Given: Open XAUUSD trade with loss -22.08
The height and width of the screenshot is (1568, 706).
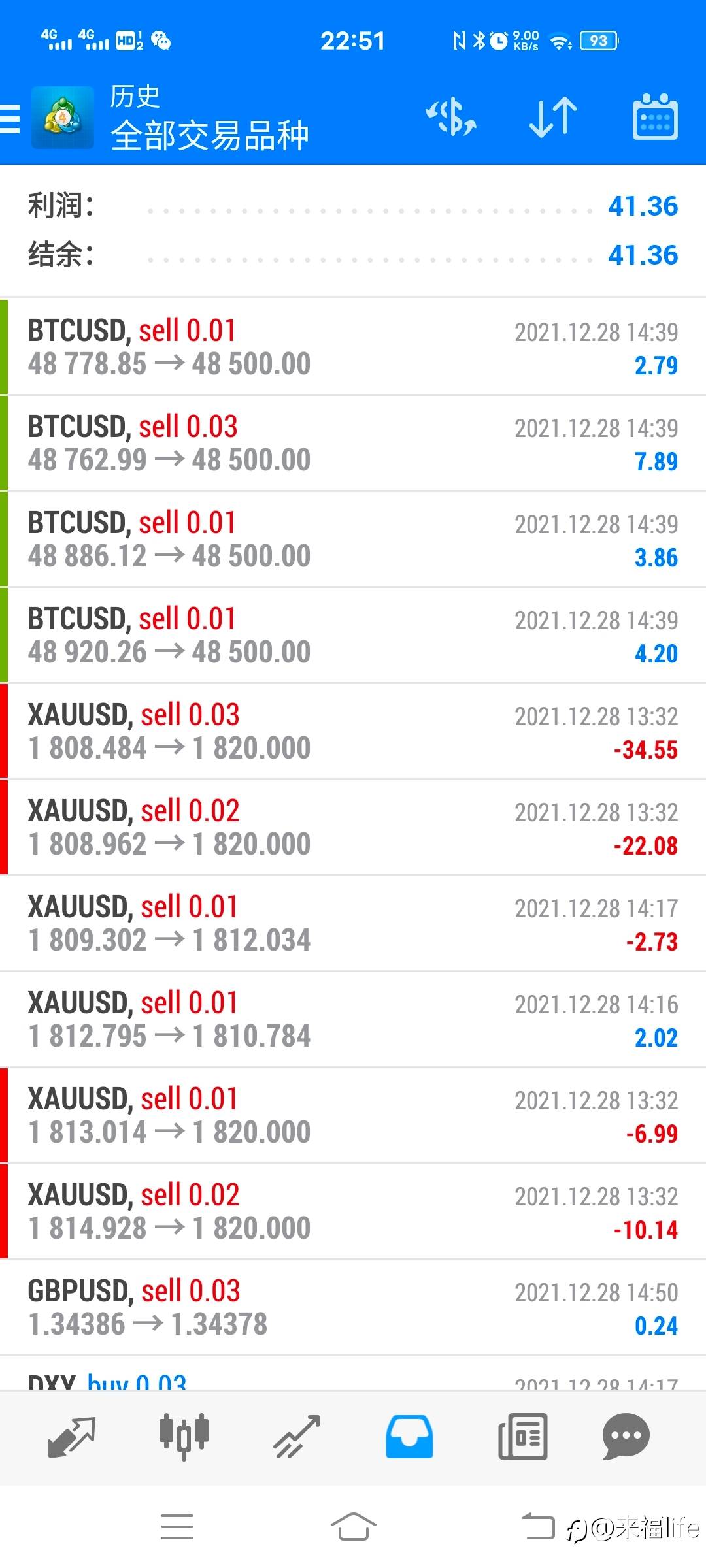Looking at the screenshot, I should point(353,827).
